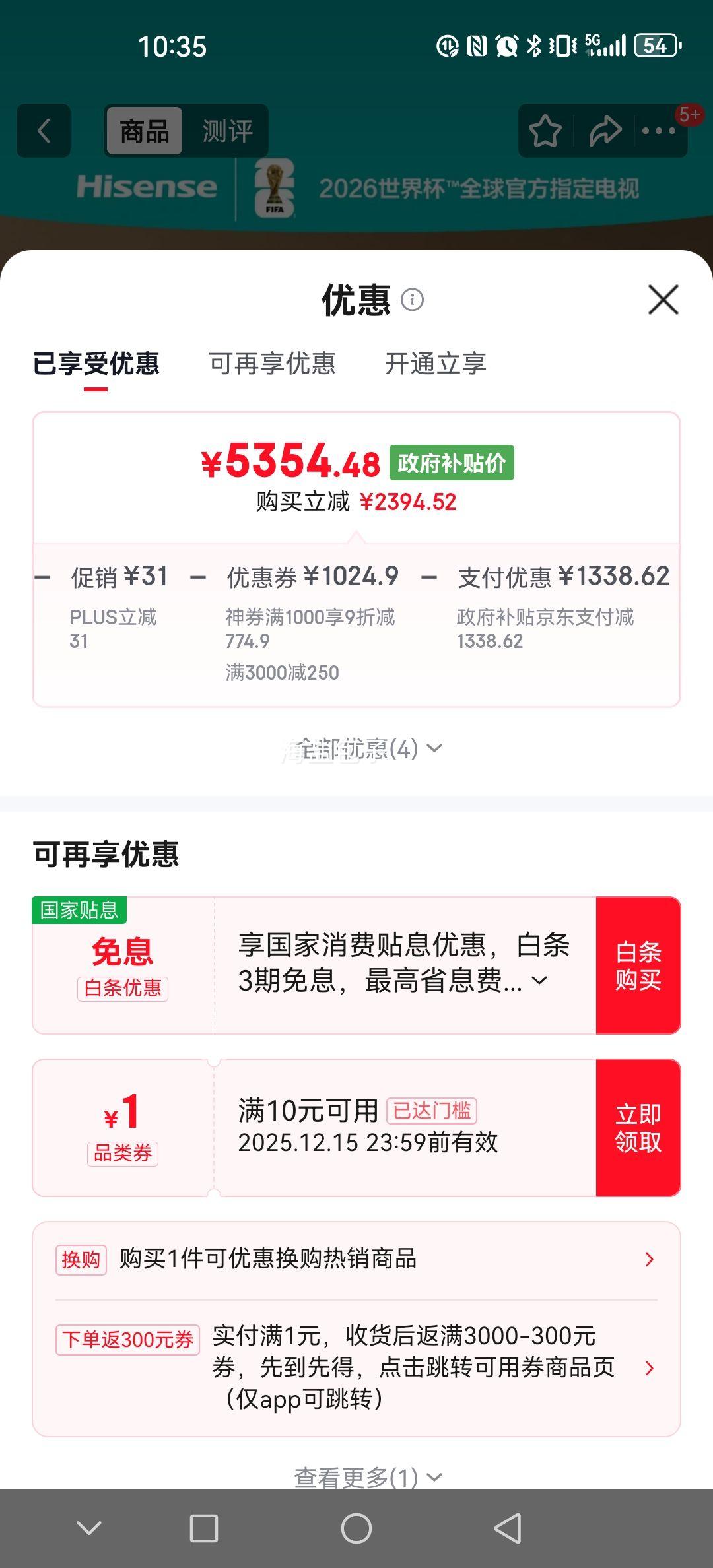Tap the info icon next to 优惠 title
The height and width of the screenshot is (1568, 713).
tap(413, 301)
